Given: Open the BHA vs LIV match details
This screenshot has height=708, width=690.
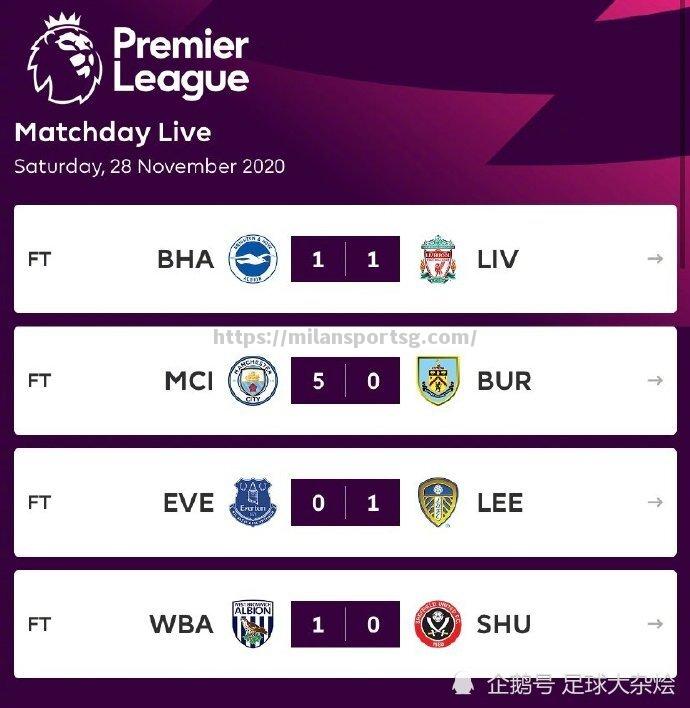Looking at the screenshot, I should pos(345,259).
